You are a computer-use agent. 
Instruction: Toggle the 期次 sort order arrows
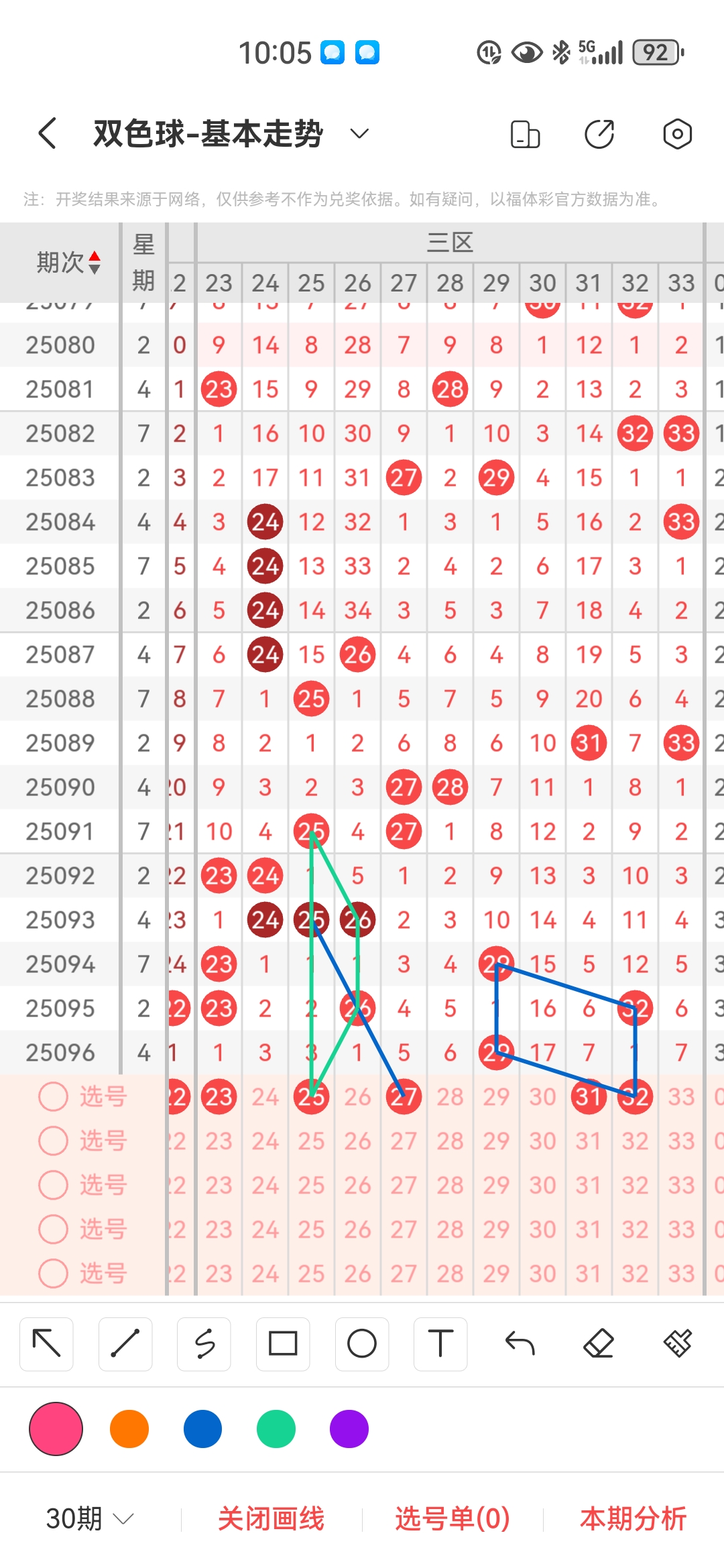pos(95,263)
